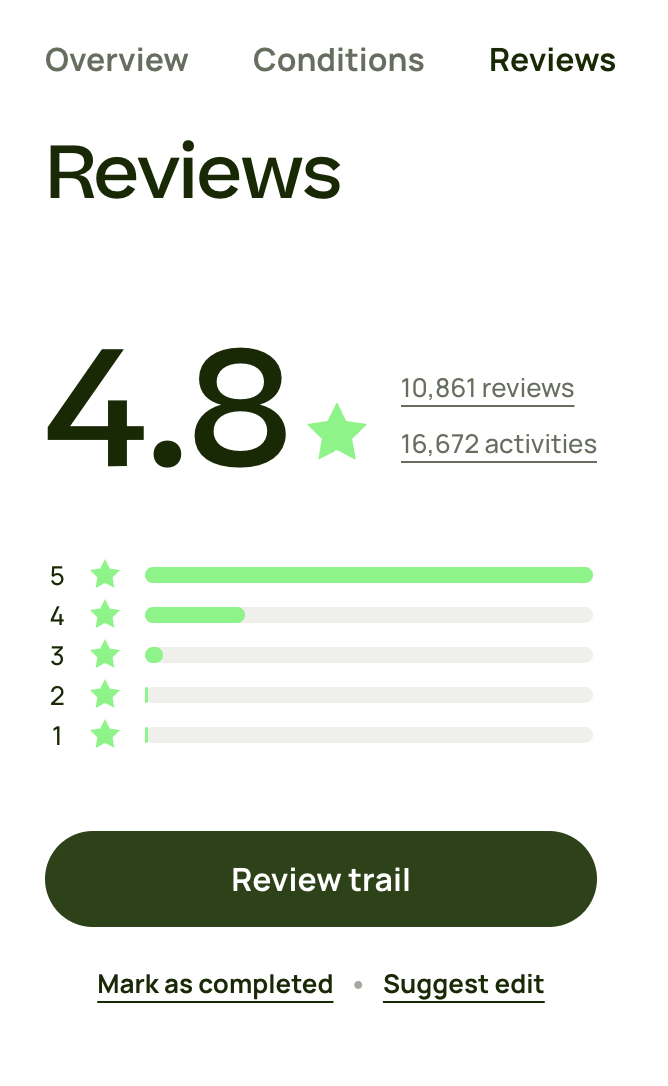This screenshot has height=1086, width=668.
Task: Open the 16,672 activities link
Action: coord(498,444)
